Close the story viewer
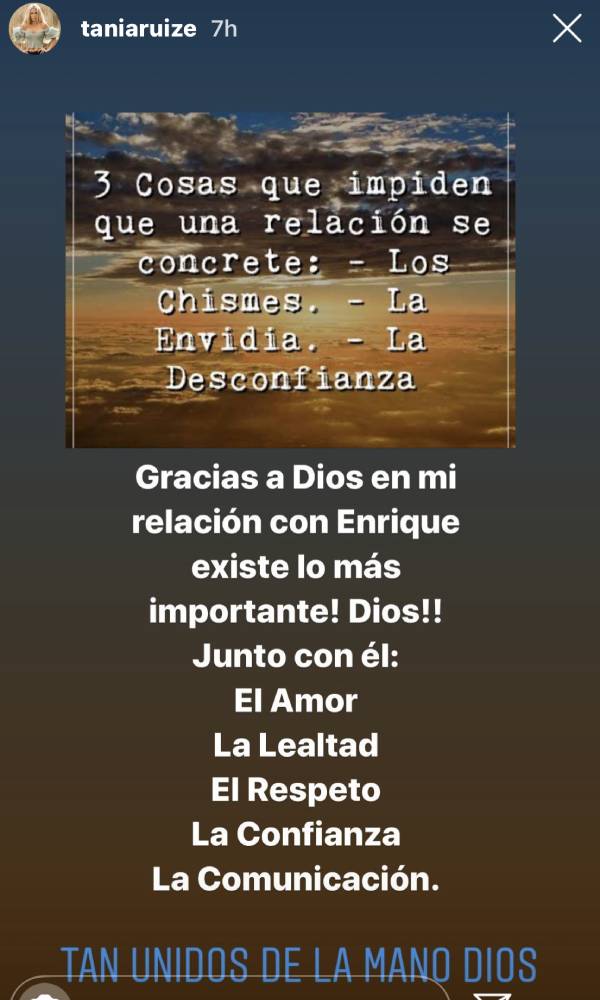 pos(567,29)
